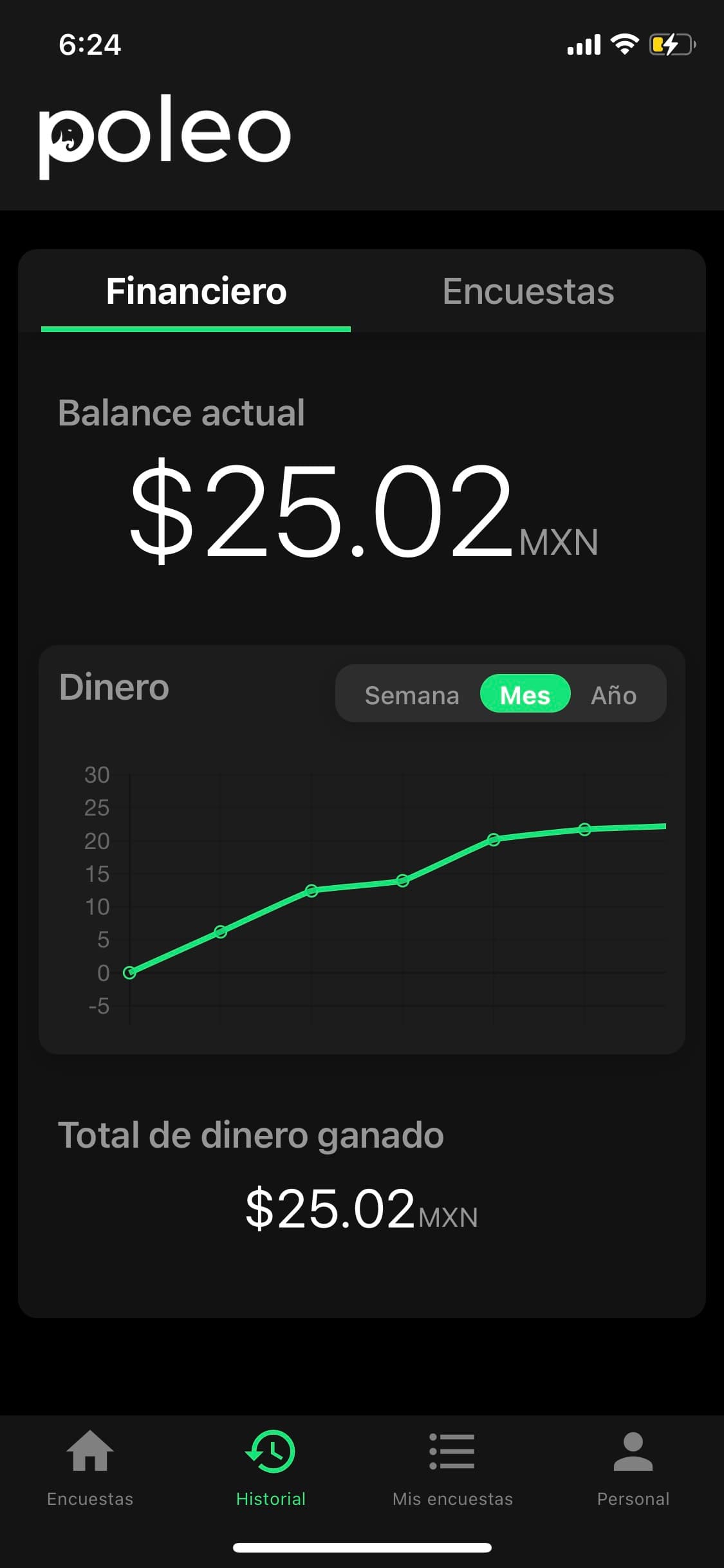The height and width of the screenshot is (1568, 724).
Task: Switch chart range to Año
Action: click(614, 695)
